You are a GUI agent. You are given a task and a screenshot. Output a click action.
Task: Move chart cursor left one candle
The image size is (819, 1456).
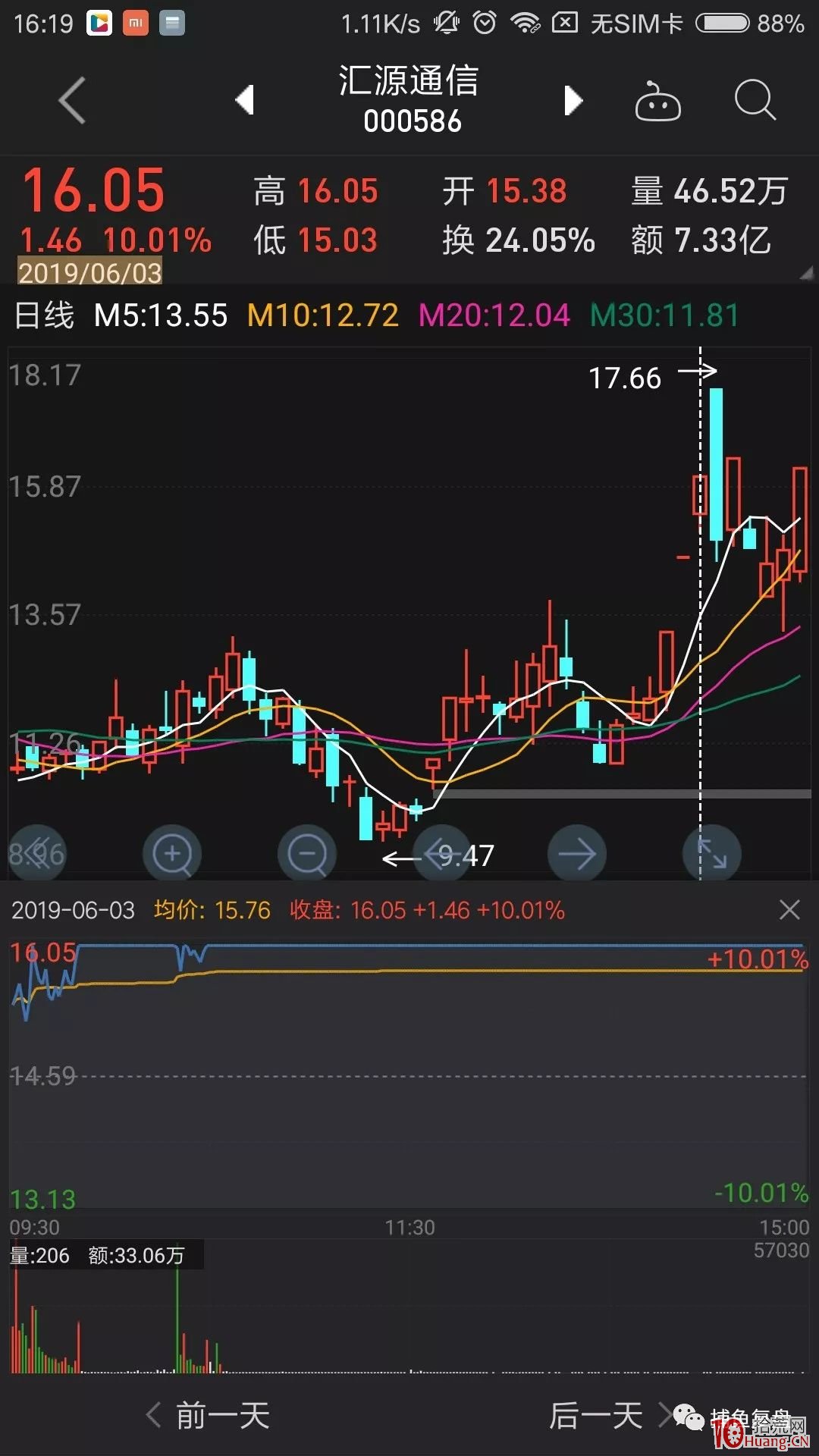click(x=441, y=854)
